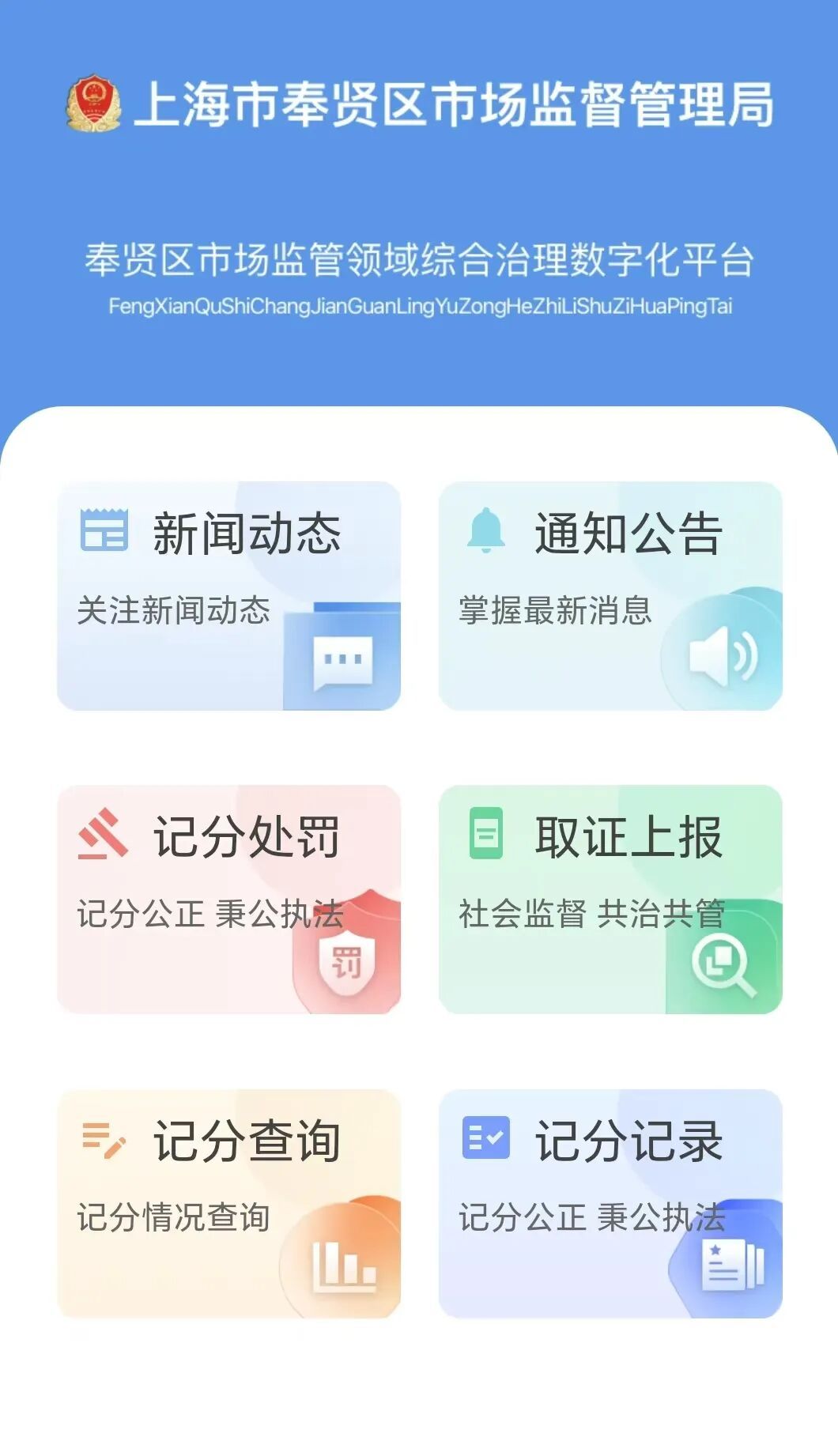Open the 新闻动态 news card
The image size is (838, 1456).
pyautogui.click(x=228, y=595)
